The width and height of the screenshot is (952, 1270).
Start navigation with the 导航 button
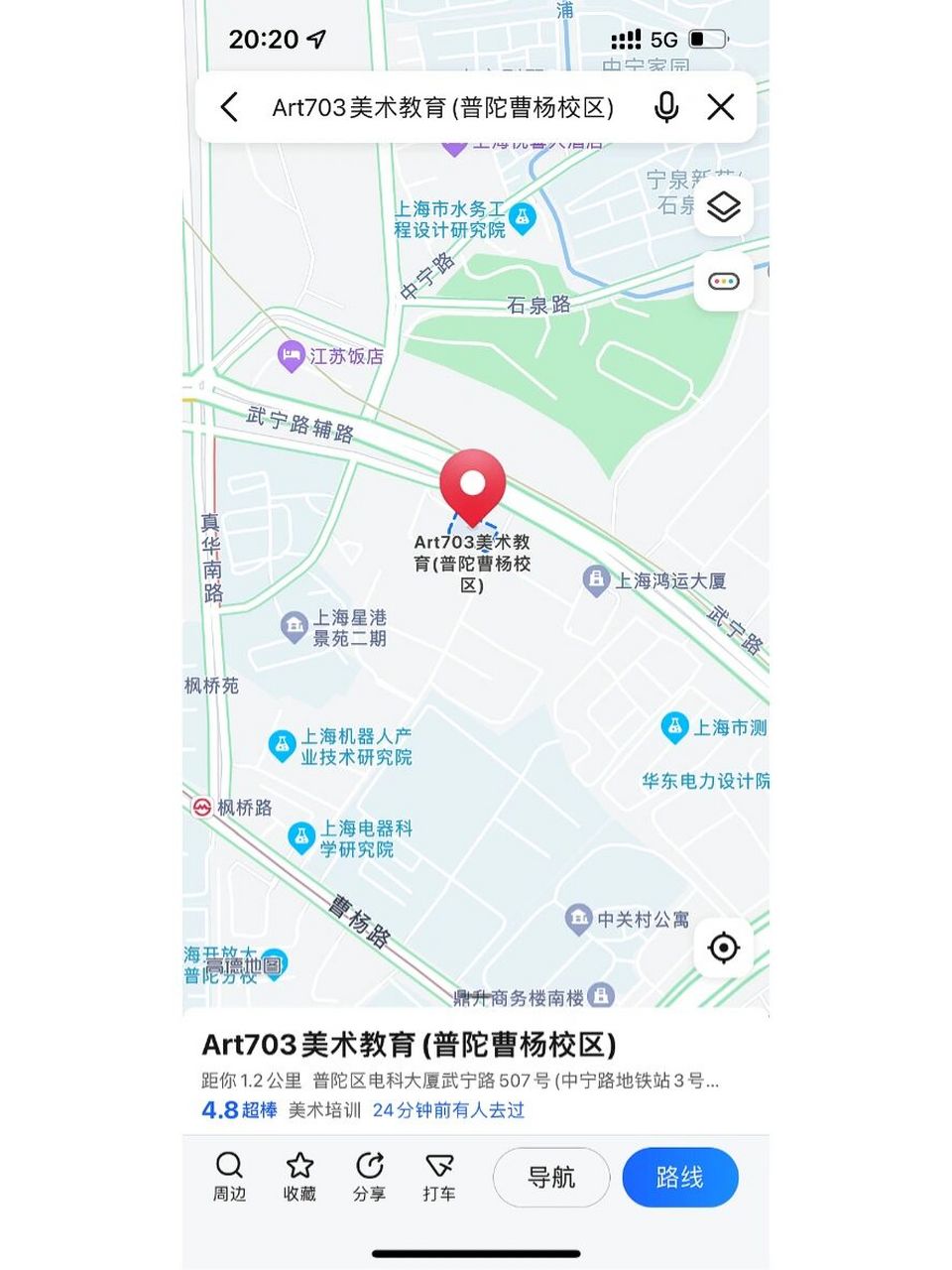pyautogui.click(x=552, y=1177)
